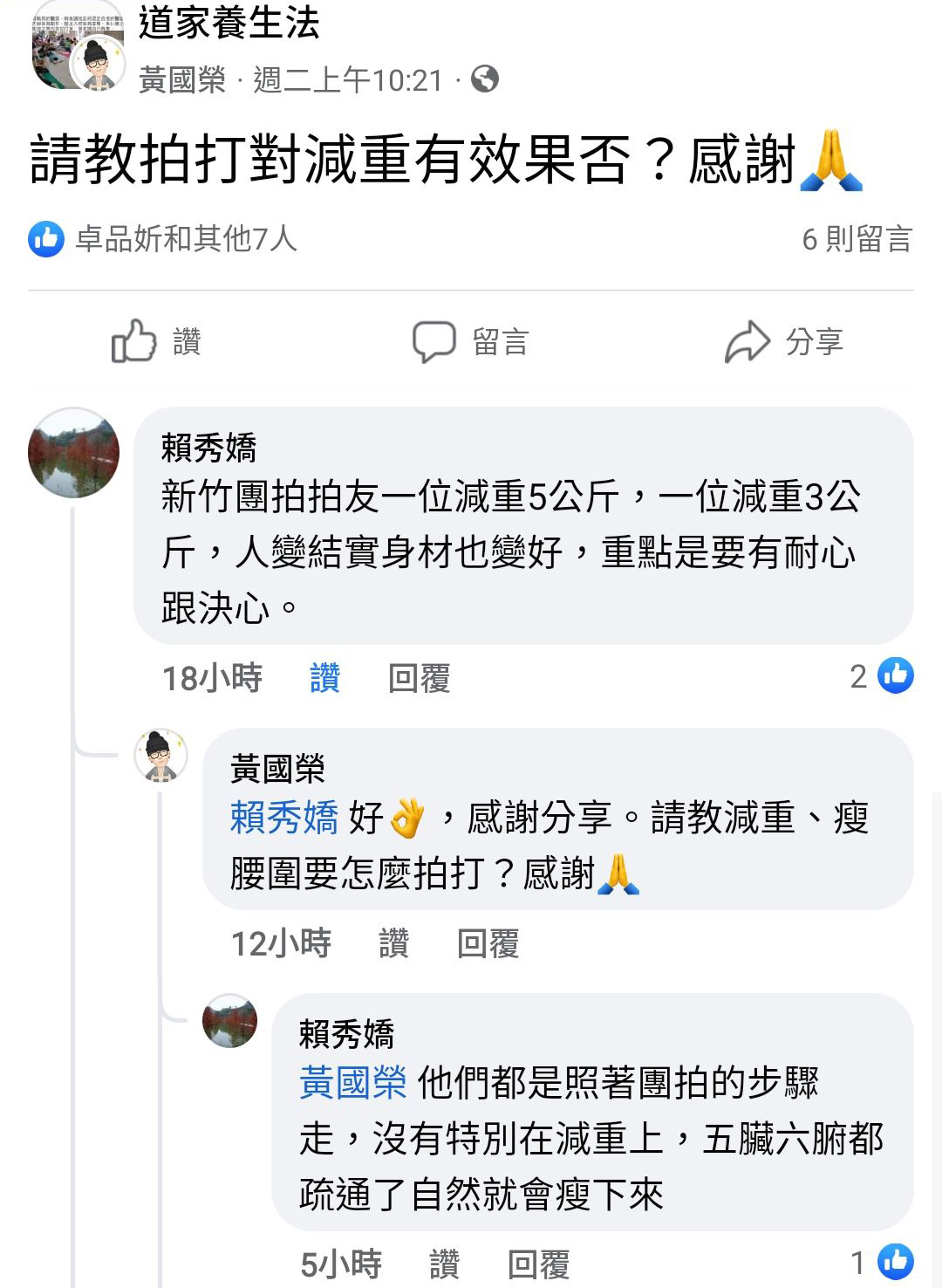The width and height of the screenshot is (942, 1288).
Task: Reply to 賴秀嬌's 18小時 comment
Action: pos(419,678)
